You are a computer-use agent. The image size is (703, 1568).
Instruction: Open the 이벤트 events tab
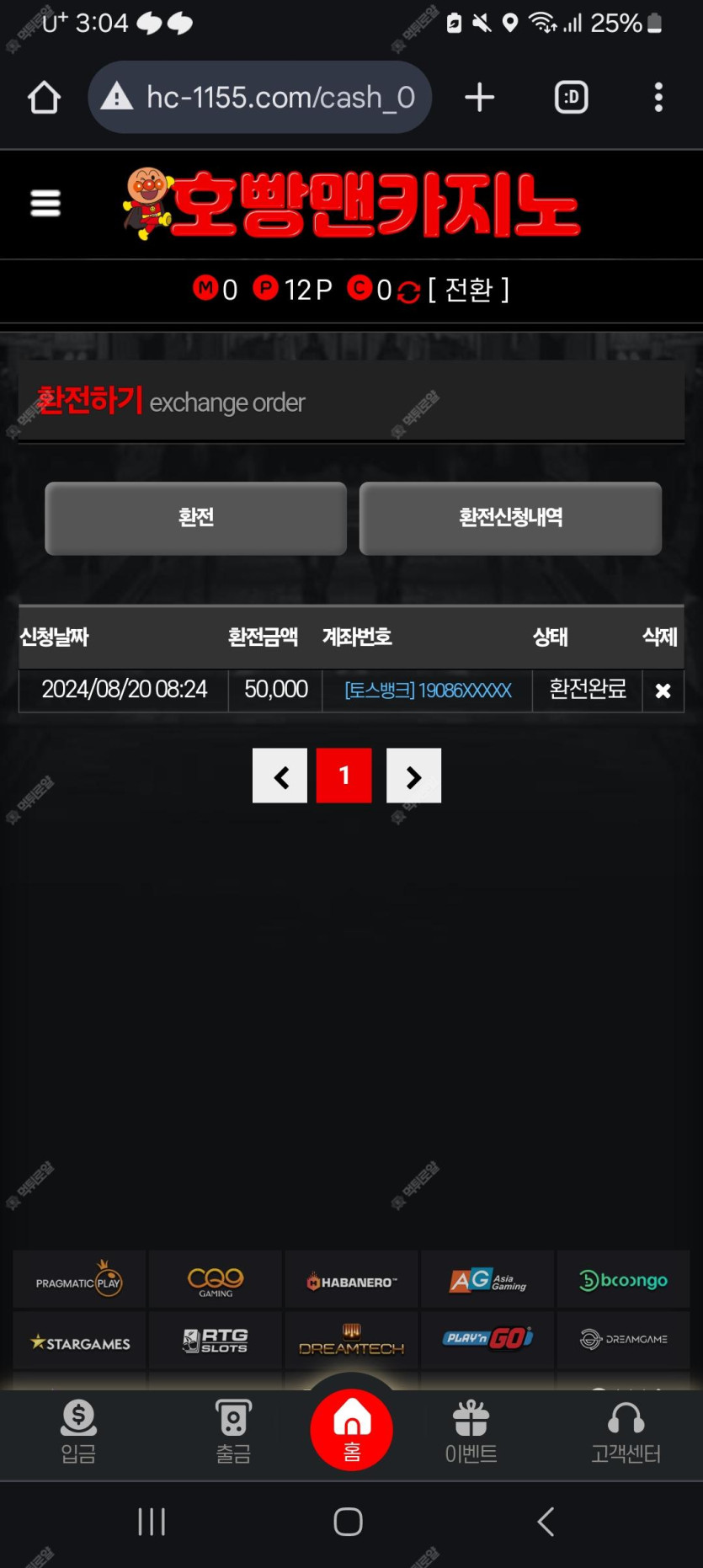(471, 1432)
